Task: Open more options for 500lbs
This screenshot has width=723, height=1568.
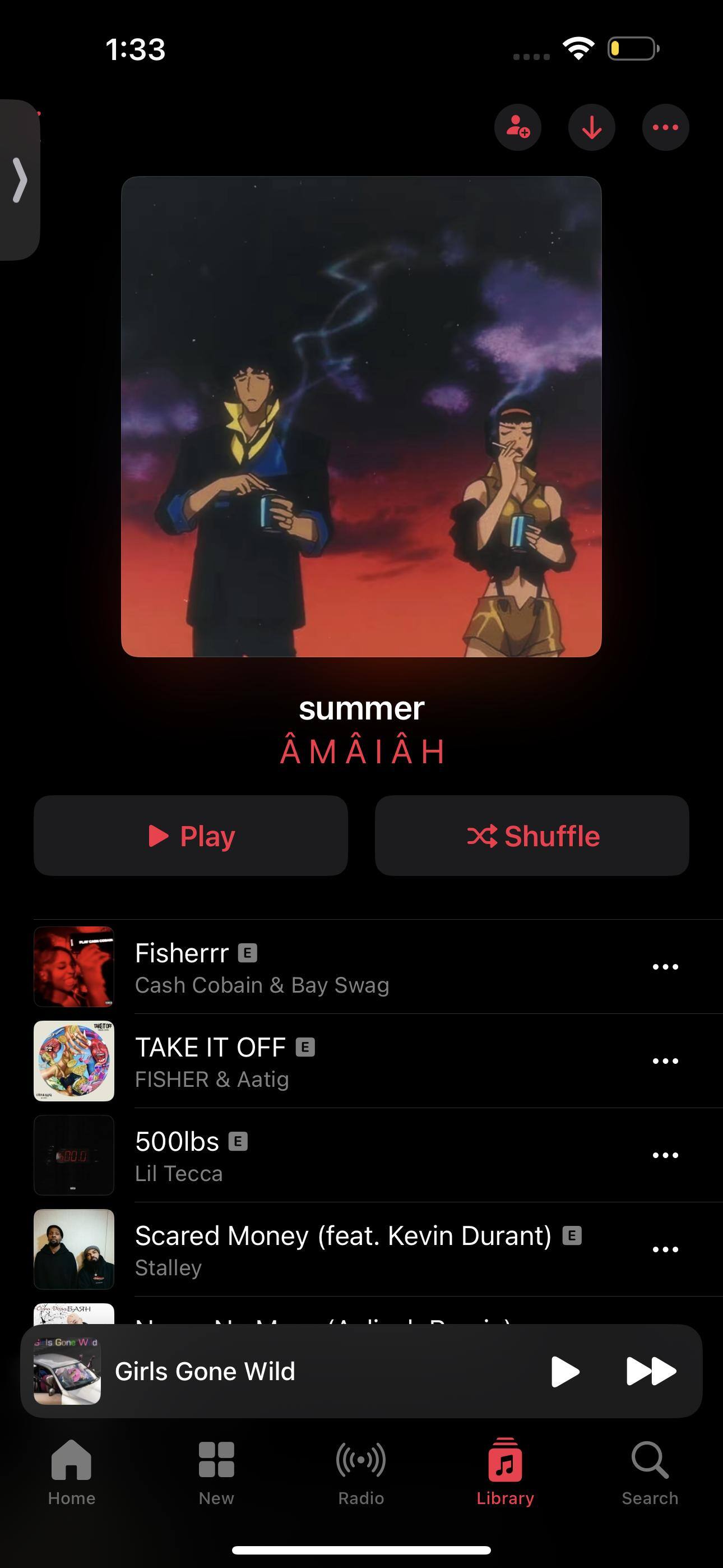Action: [665, 1155]
